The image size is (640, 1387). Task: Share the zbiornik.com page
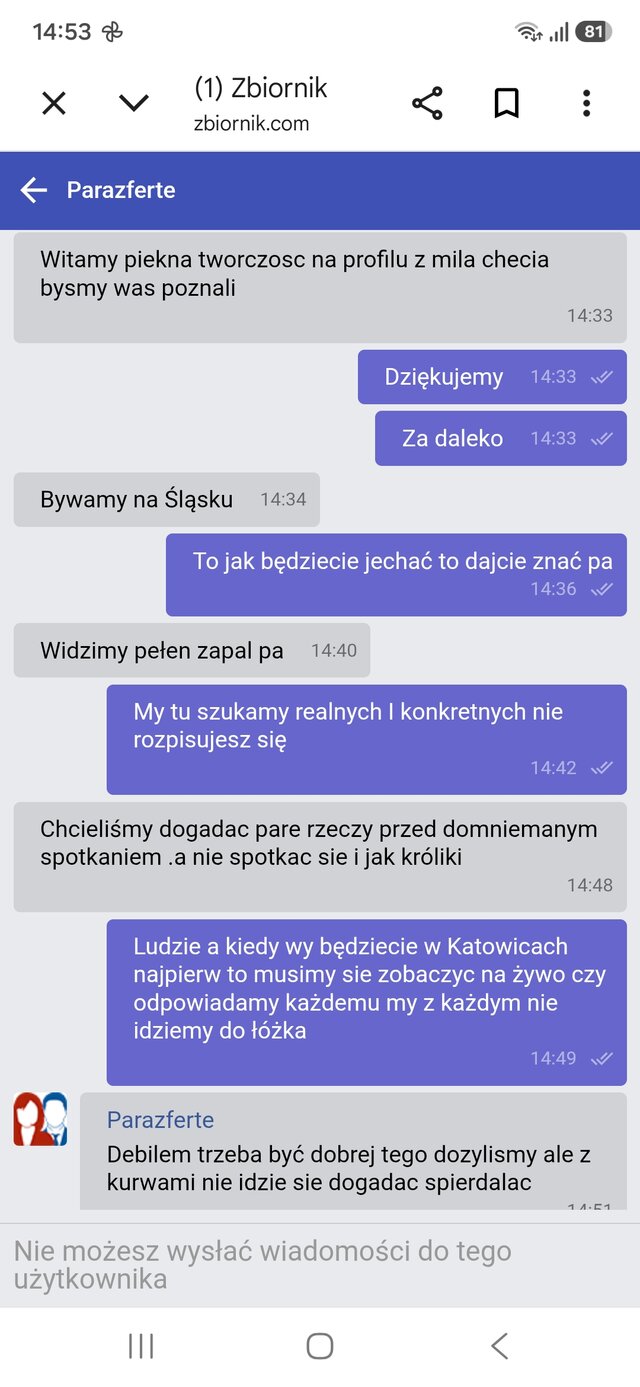point(427,103)
